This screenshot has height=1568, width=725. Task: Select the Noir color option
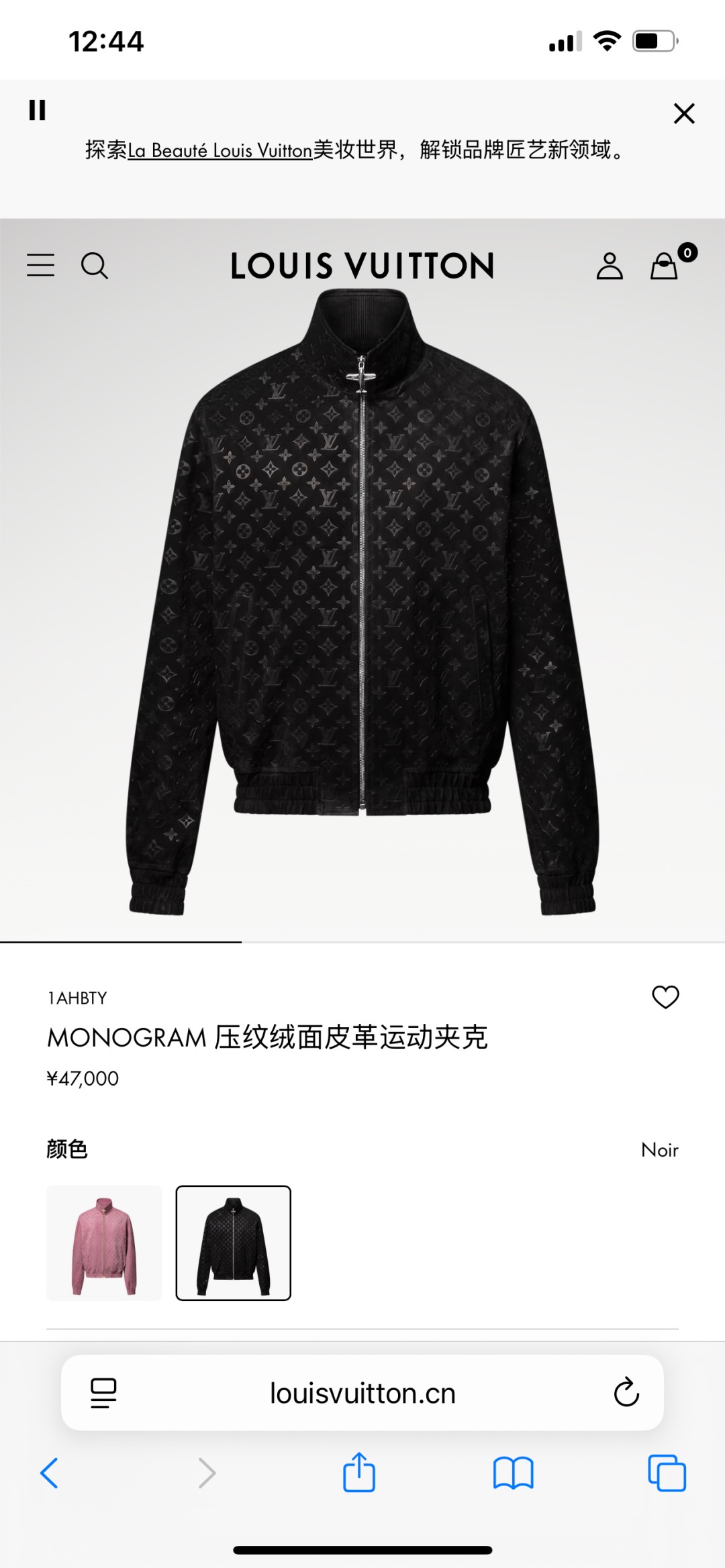point(234,1243)
